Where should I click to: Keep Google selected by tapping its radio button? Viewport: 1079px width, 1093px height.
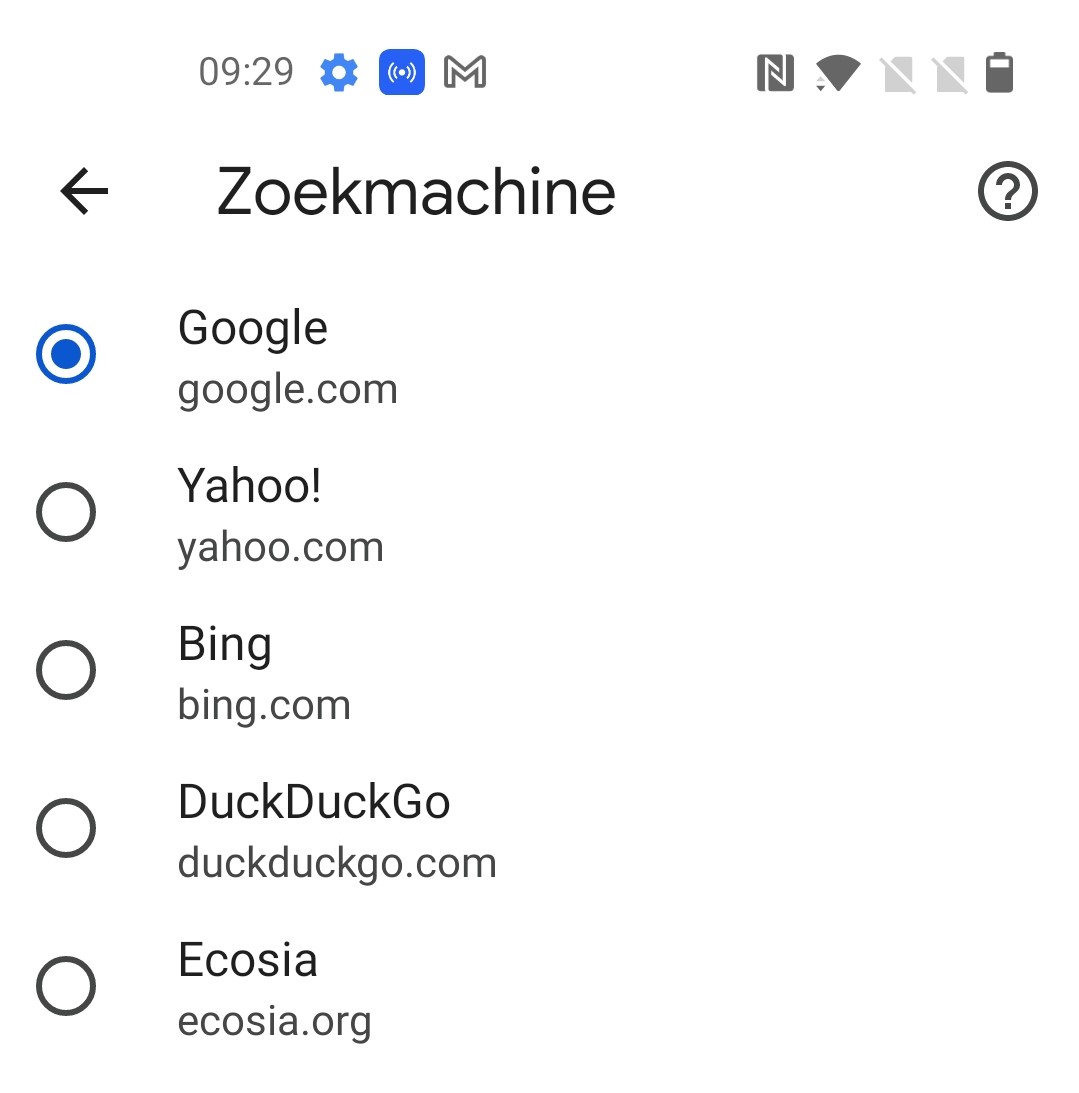point(66,353)
